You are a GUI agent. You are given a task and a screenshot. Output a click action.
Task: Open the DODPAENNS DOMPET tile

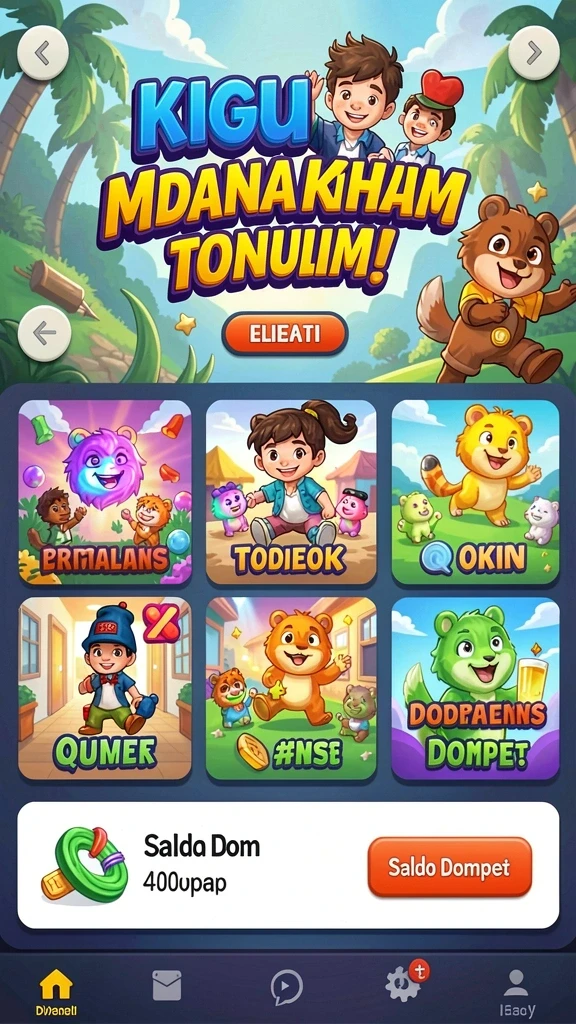click(x=475, y=689)
